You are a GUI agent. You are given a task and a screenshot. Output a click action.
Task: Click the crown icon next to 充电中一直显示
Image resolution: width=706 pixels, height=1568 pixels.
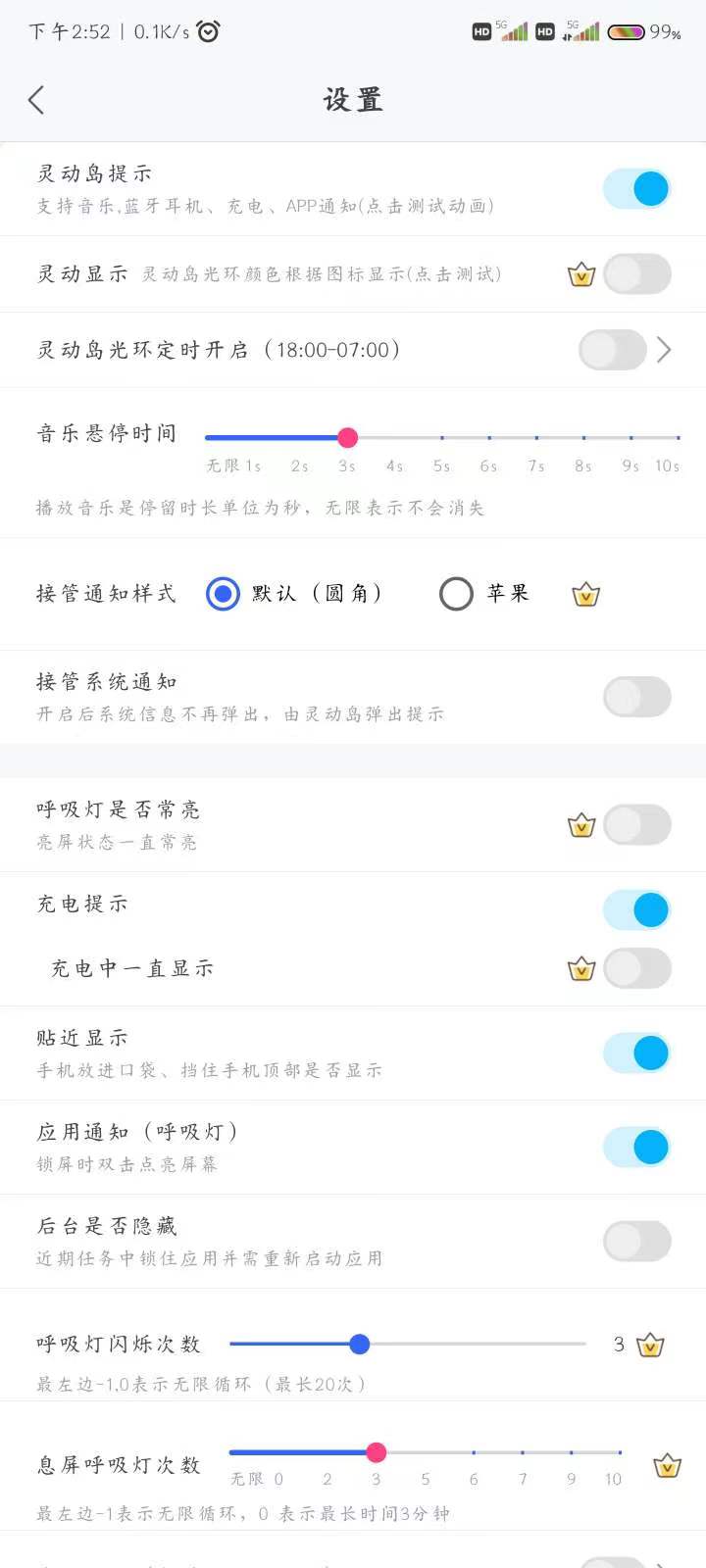(580, 968)
